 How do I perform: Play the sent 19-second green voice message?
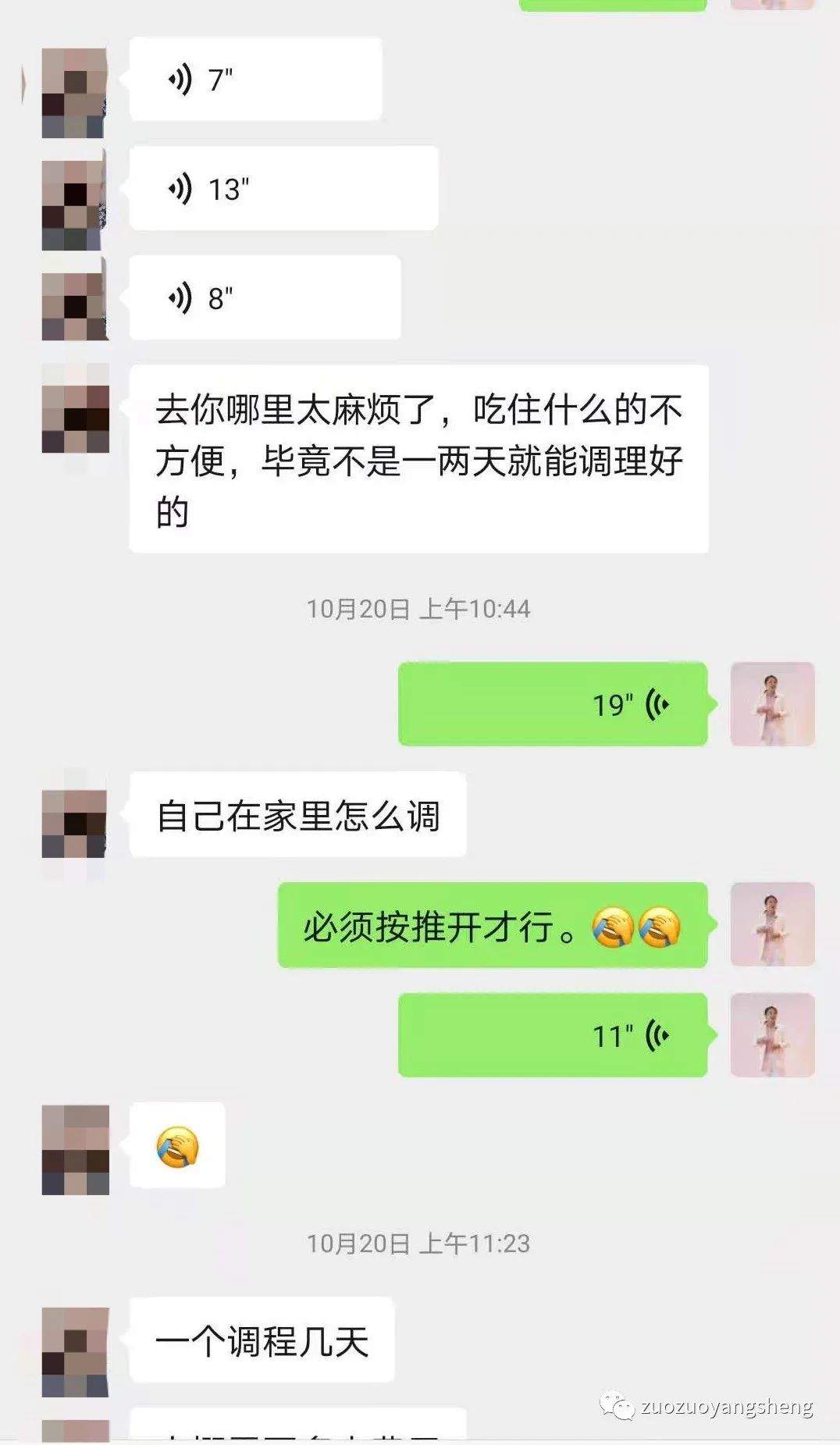coord(554,705)
